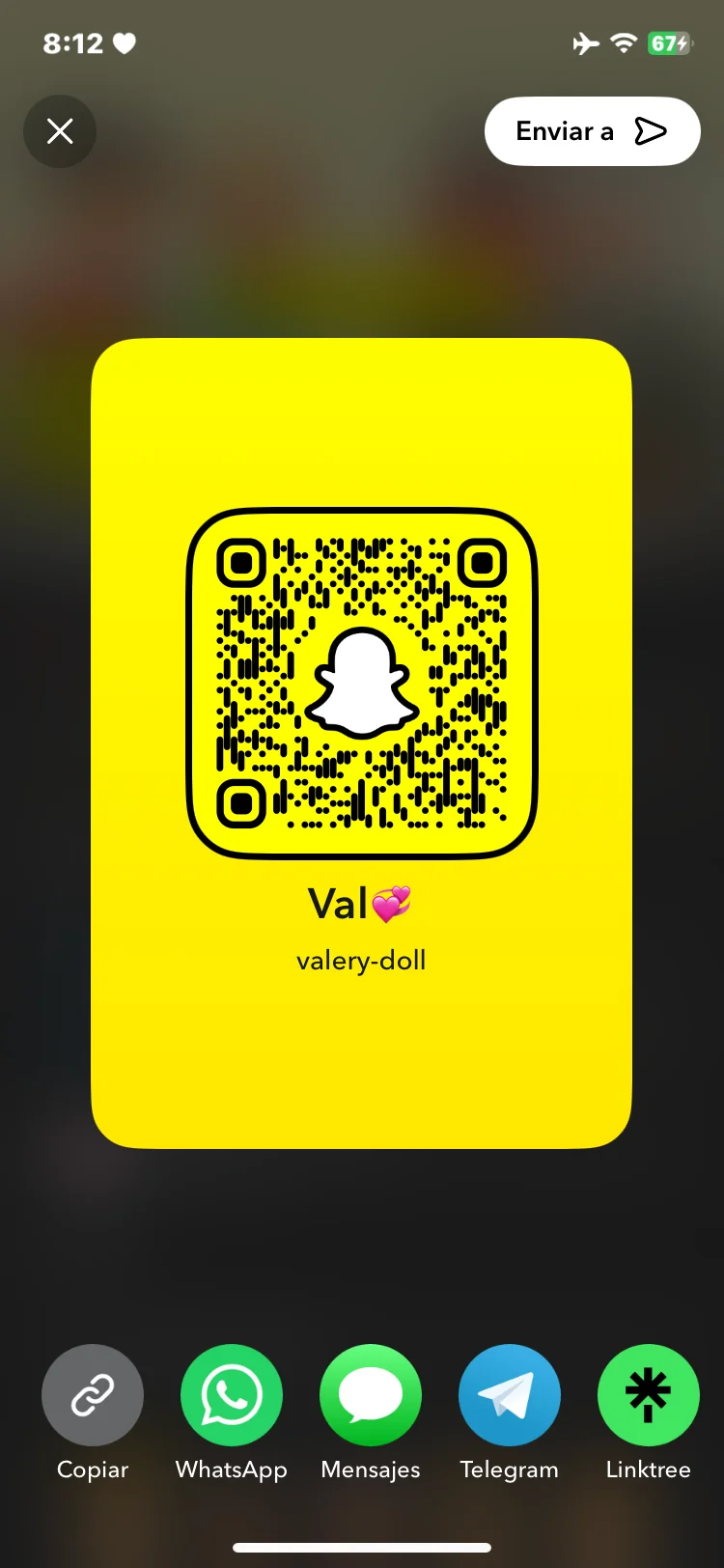Viewport: 724px width, 1568px height.
Task: Share through Mensajes
Action: [x=371, y=1395]
